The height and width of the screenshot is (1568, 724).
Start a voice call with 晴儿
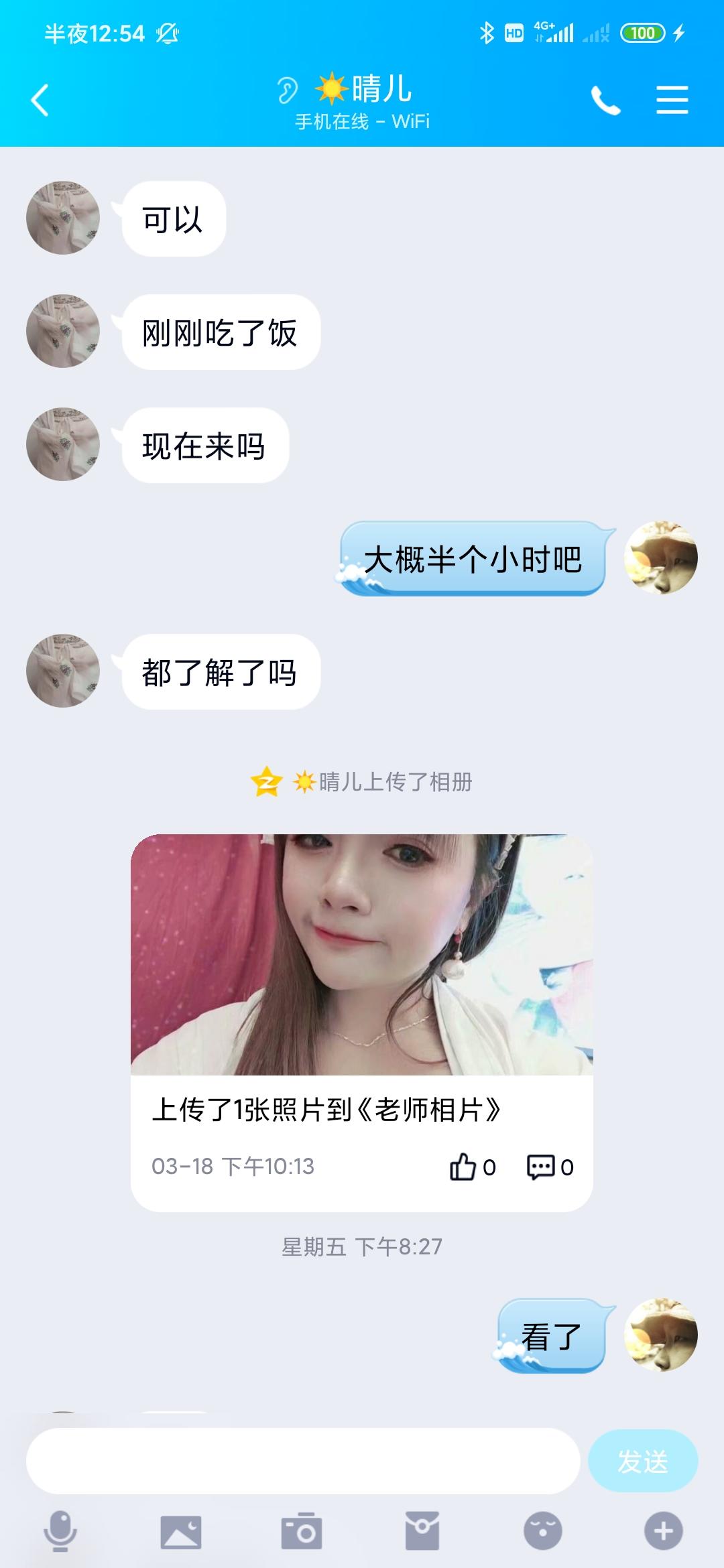[605, 99]
